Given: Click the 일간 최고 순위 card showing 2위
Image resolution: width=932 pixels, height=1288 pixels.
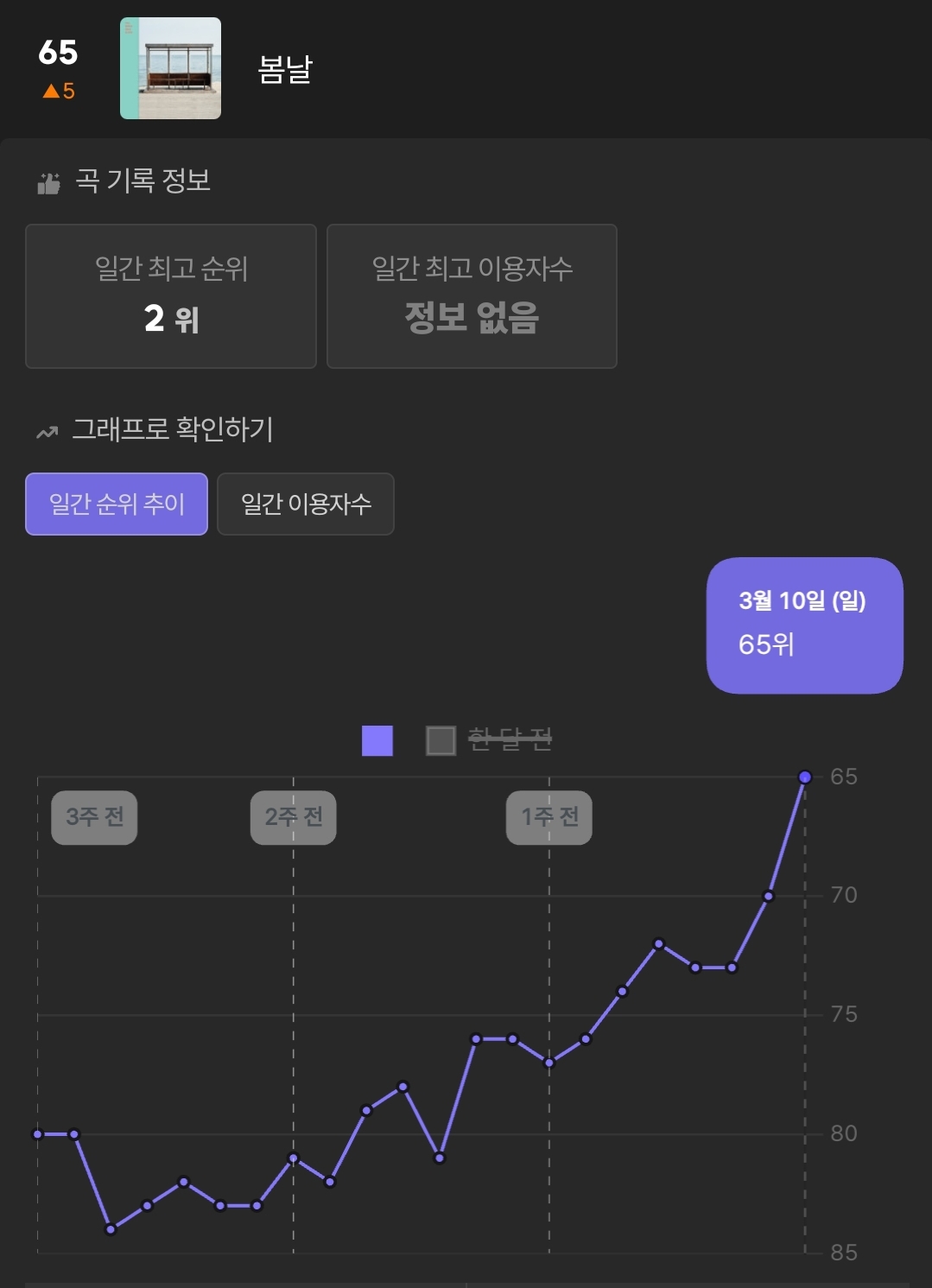Looking at the screenshot, I should (x=170, y=295).
